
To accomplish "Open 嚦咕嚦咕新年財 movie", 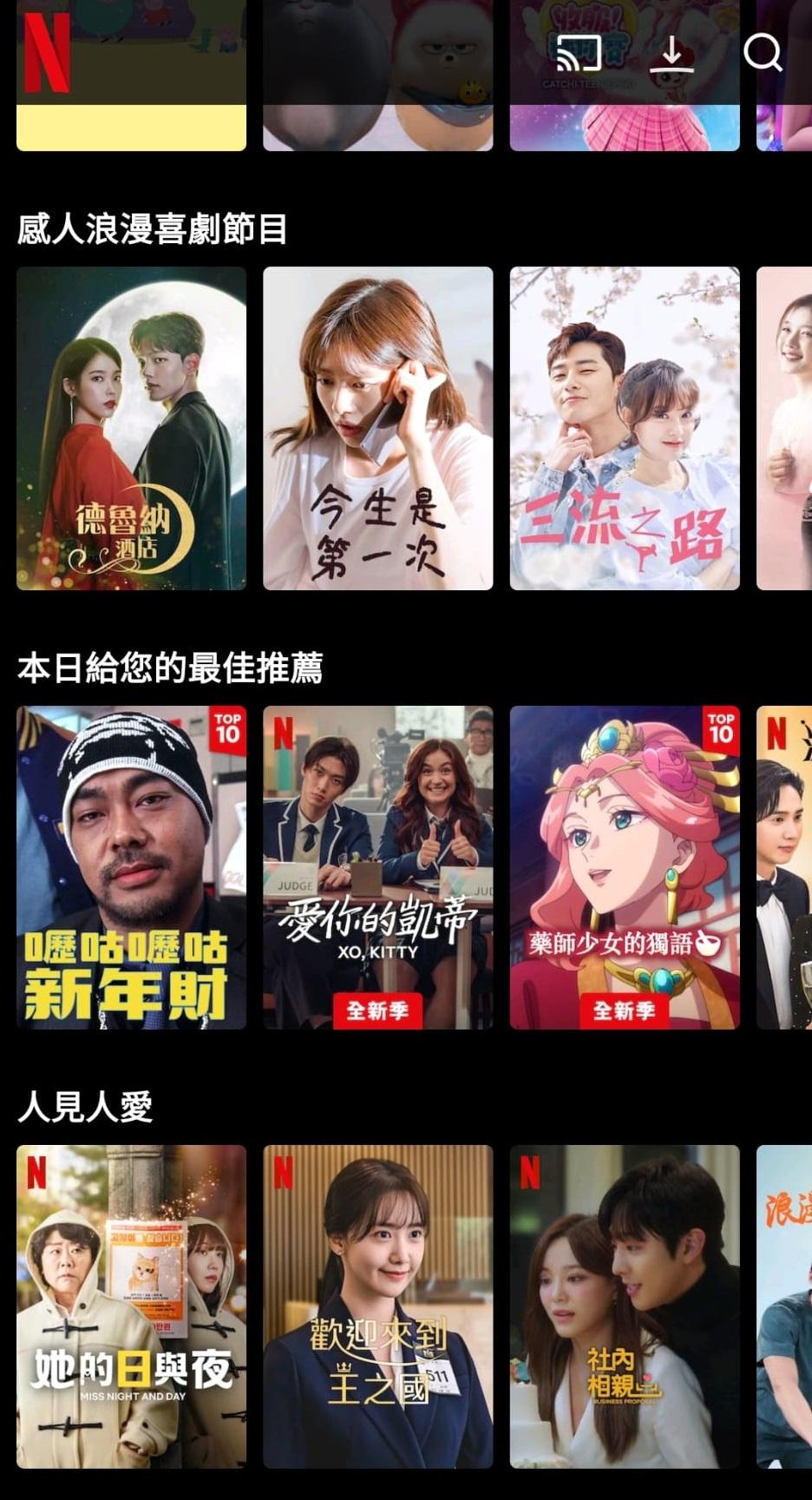I will (131, 867).
